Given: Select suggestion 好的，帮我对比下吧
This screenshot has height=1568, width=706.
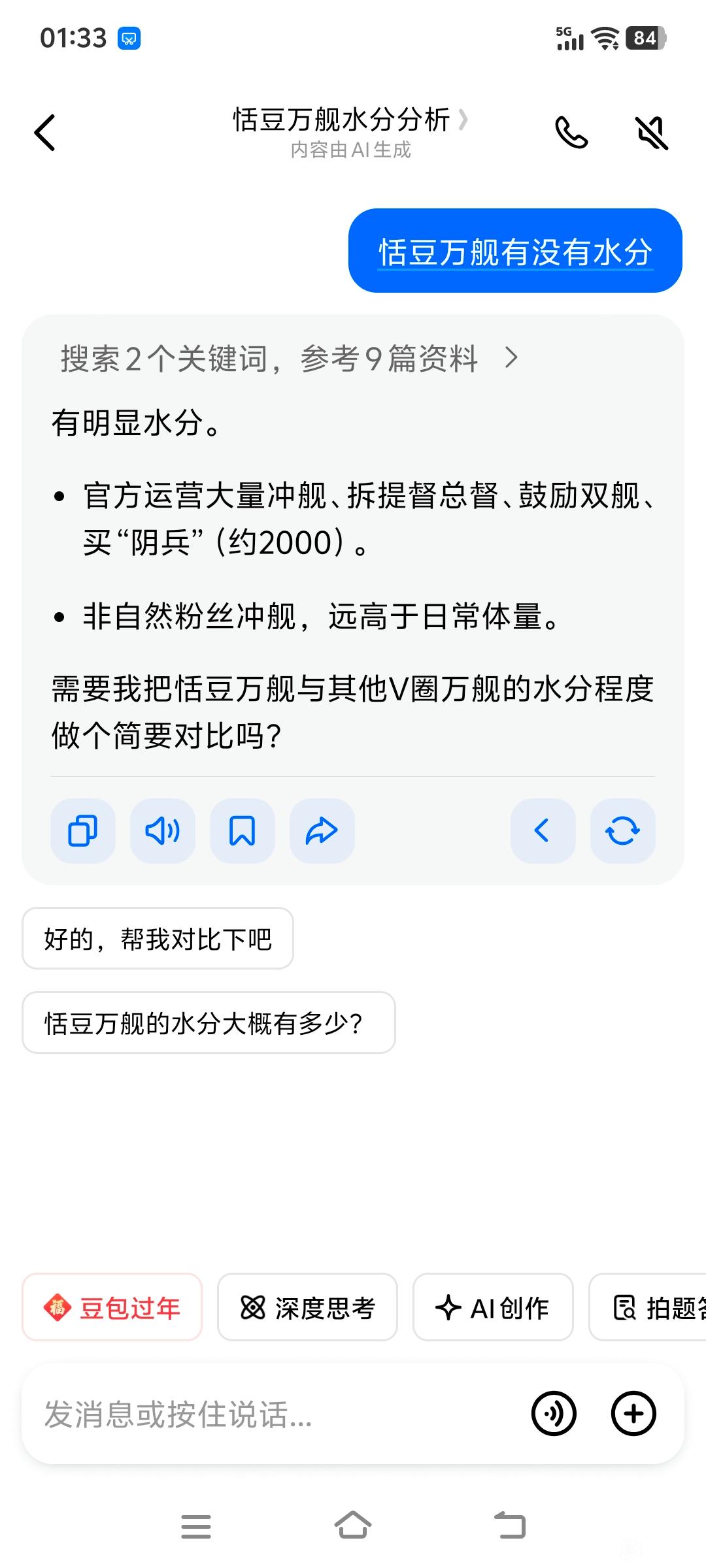Looking at the screenshot, I should [x=158, y=939].
